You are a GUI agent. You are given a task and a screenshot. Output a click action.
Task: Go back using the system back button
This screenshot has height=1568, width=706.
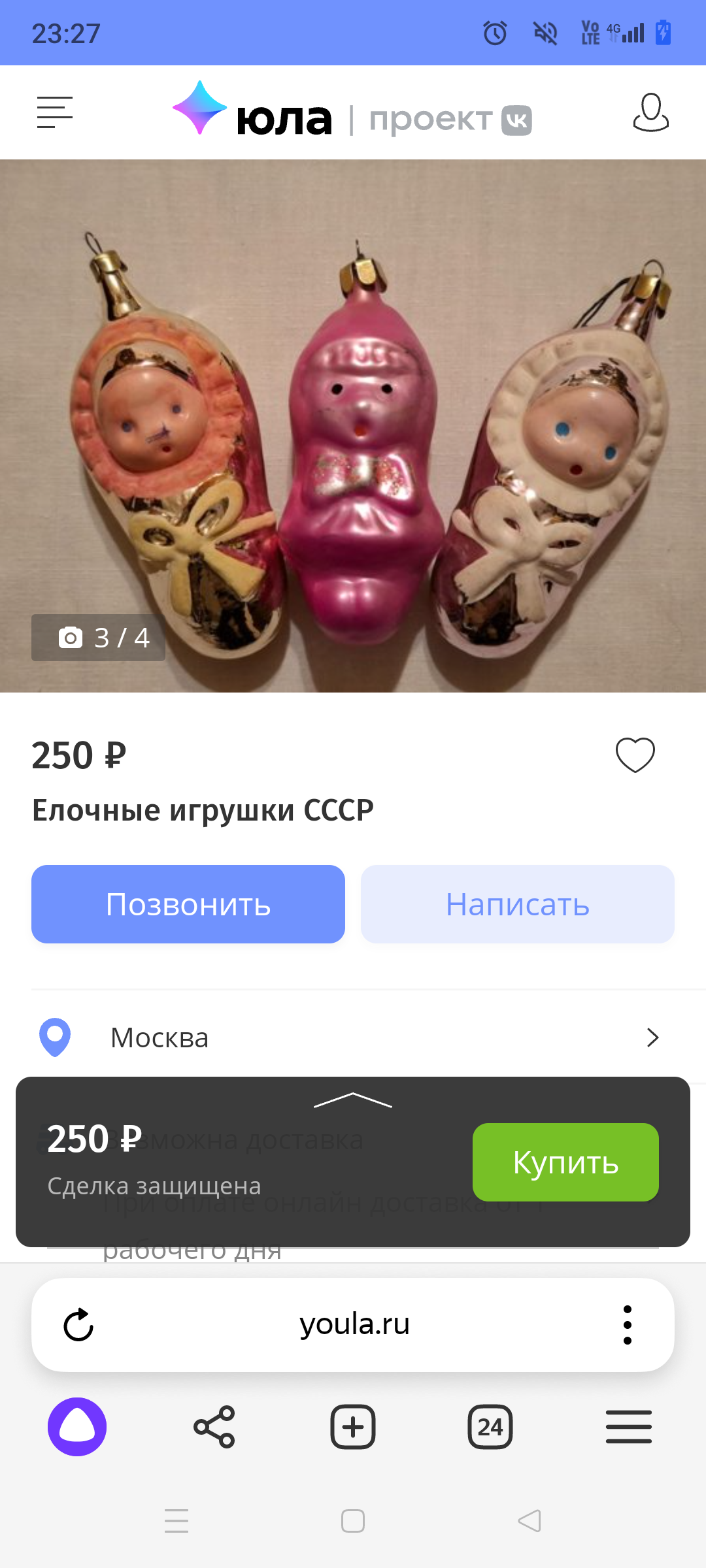[529, 1521]
